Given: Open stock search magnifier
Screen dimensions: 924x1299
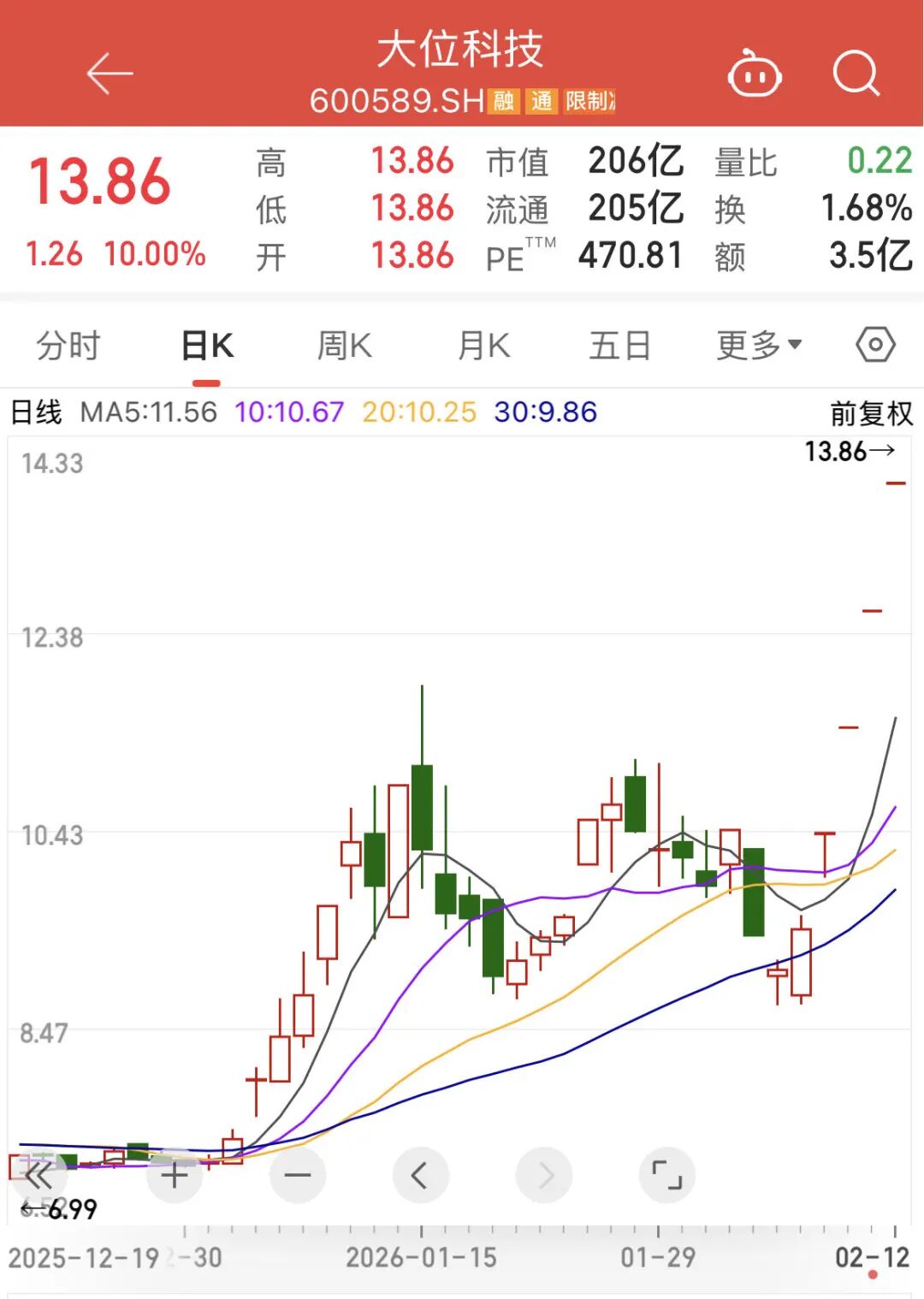Looking at the screenshot, I should (x=856, y=74).
